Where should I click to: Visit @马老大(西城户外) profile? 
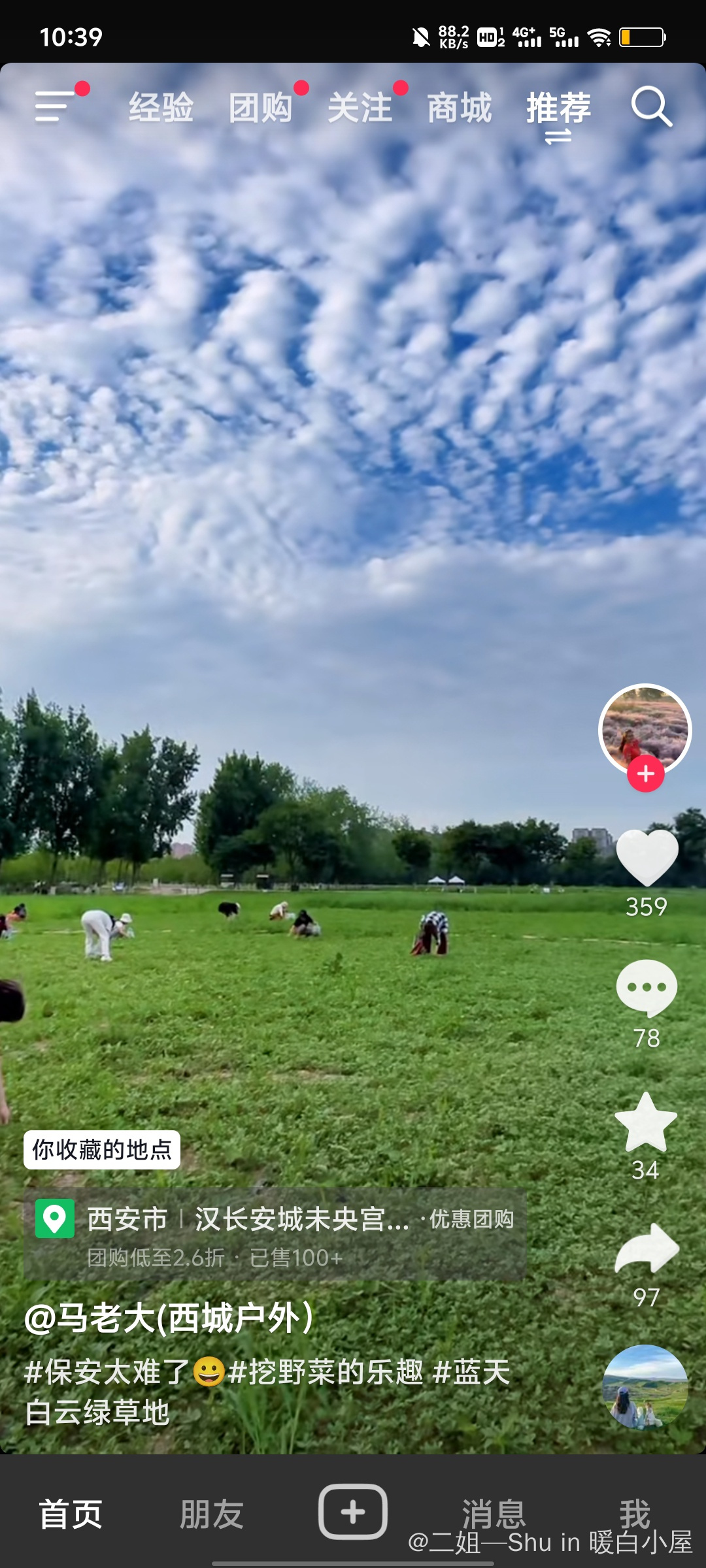coord(169,1318)
